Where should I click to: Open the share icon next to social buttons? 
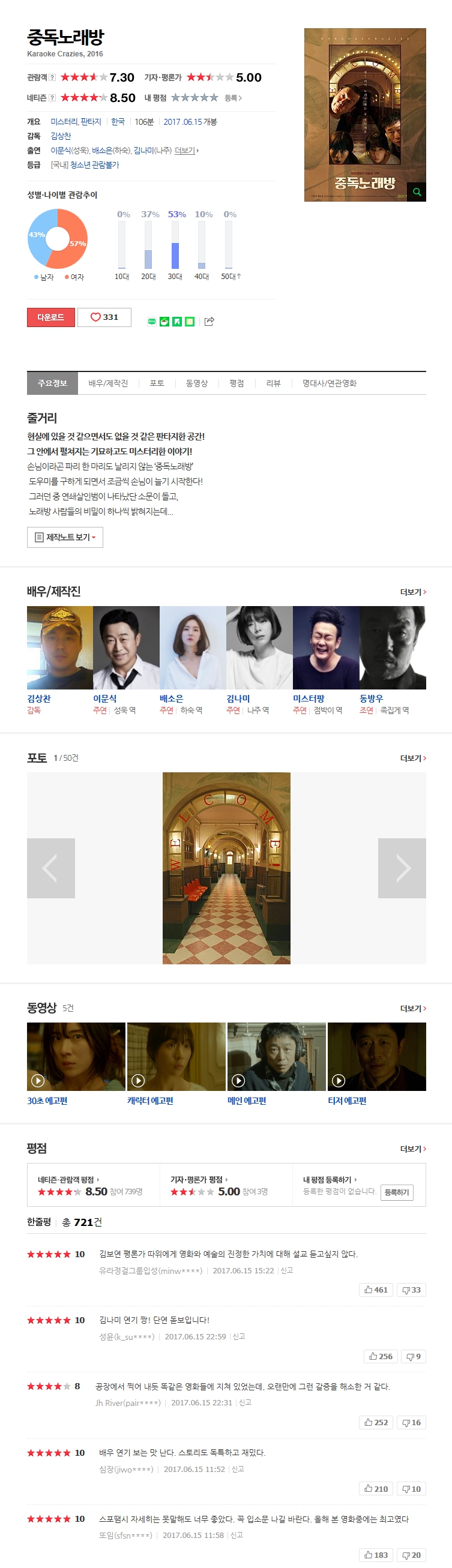click(x=209, y=322)
